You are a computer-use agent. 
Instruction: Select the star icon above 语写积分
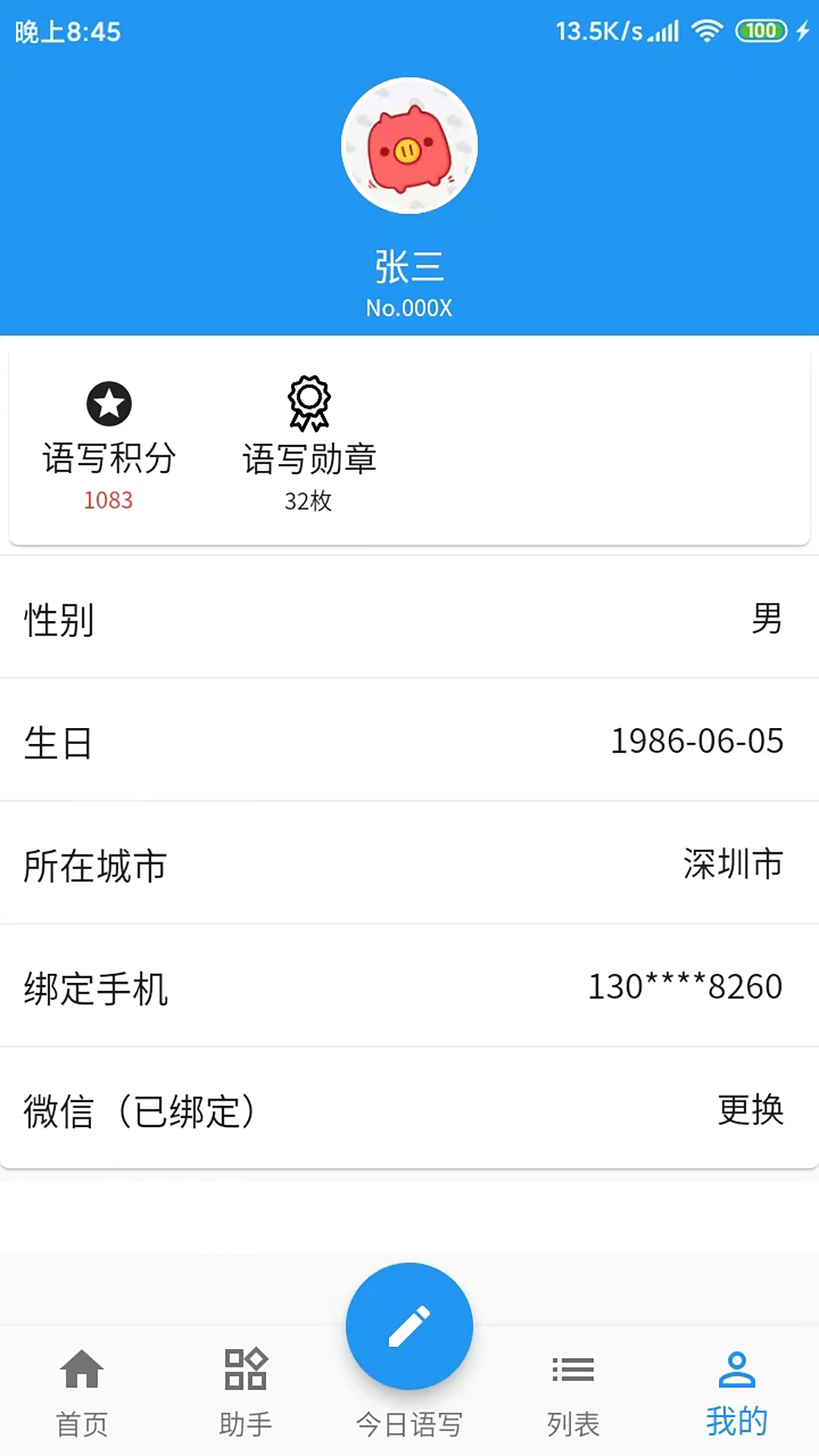pyautogui.click(x=108, y=404)
